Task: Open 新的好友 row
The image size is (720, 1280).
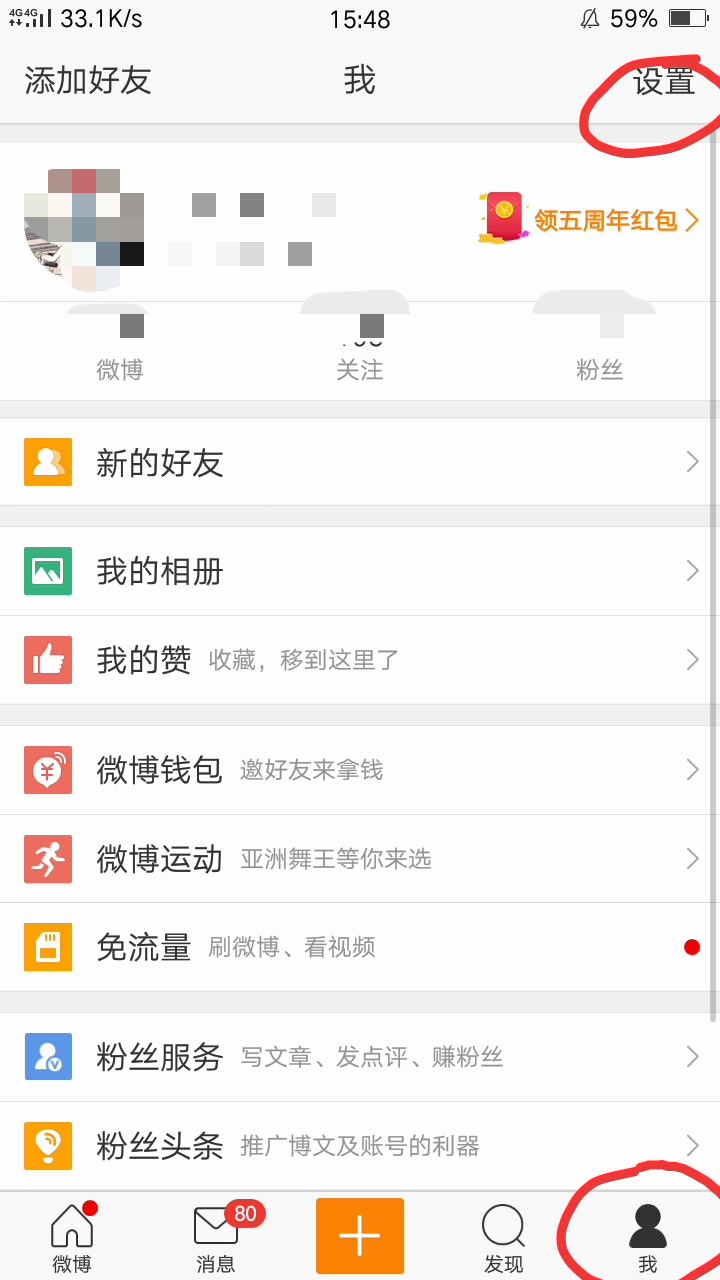Action: [360, 462]
